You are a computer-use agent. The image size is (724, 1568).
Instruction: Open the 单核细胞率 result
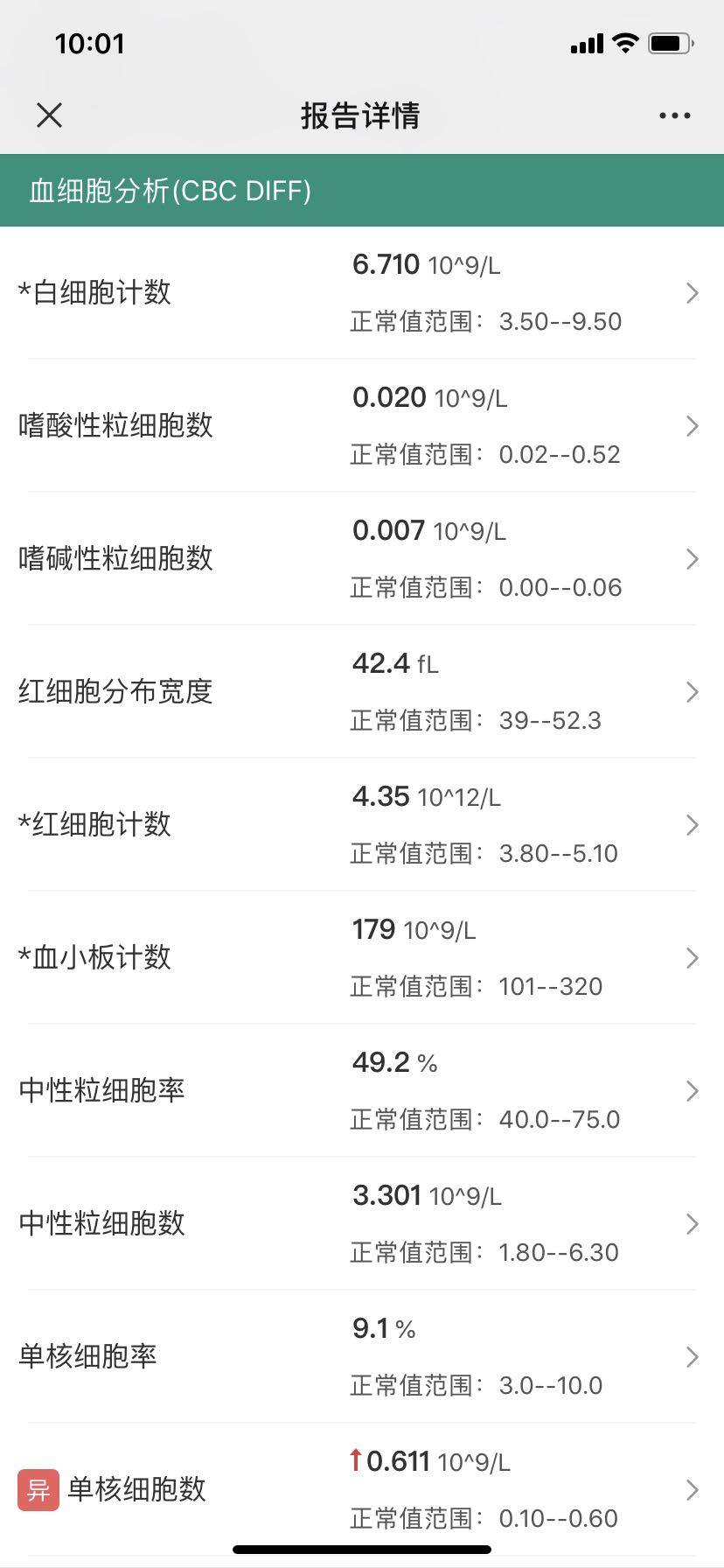[x=362, y=1356]
